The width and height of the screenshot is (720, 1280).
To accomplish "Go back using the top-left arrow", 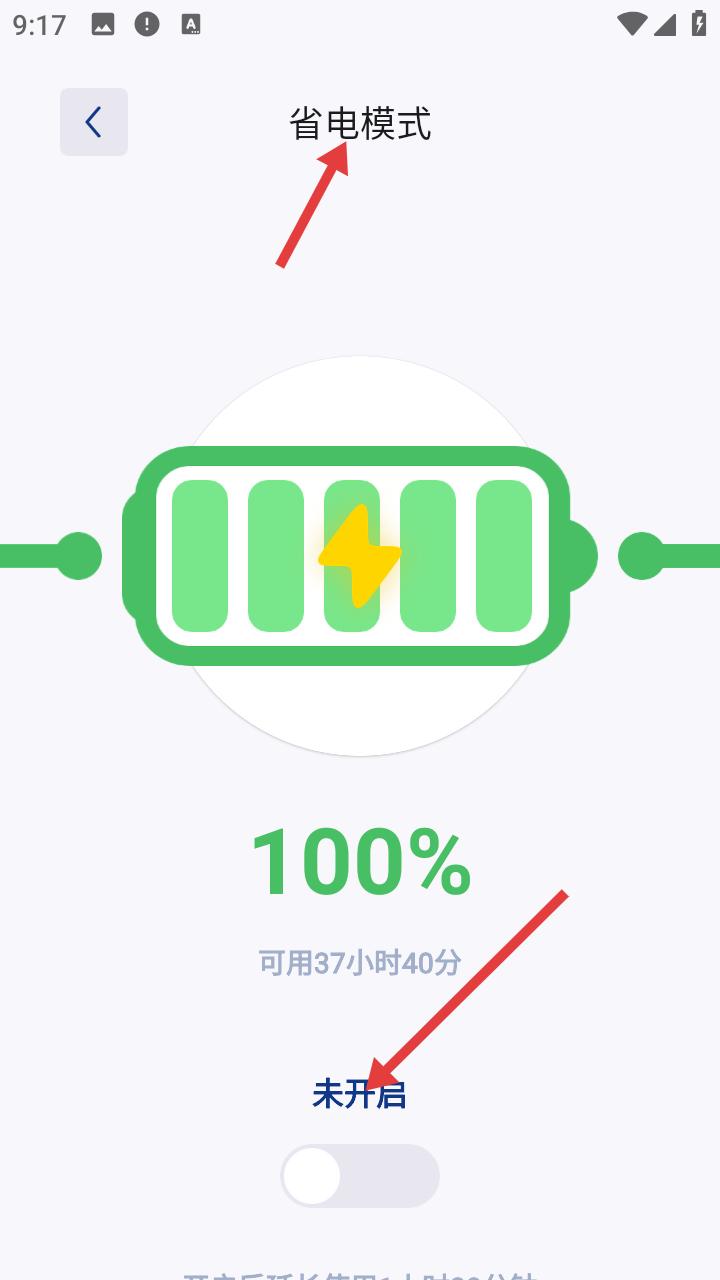I will 94,122.
